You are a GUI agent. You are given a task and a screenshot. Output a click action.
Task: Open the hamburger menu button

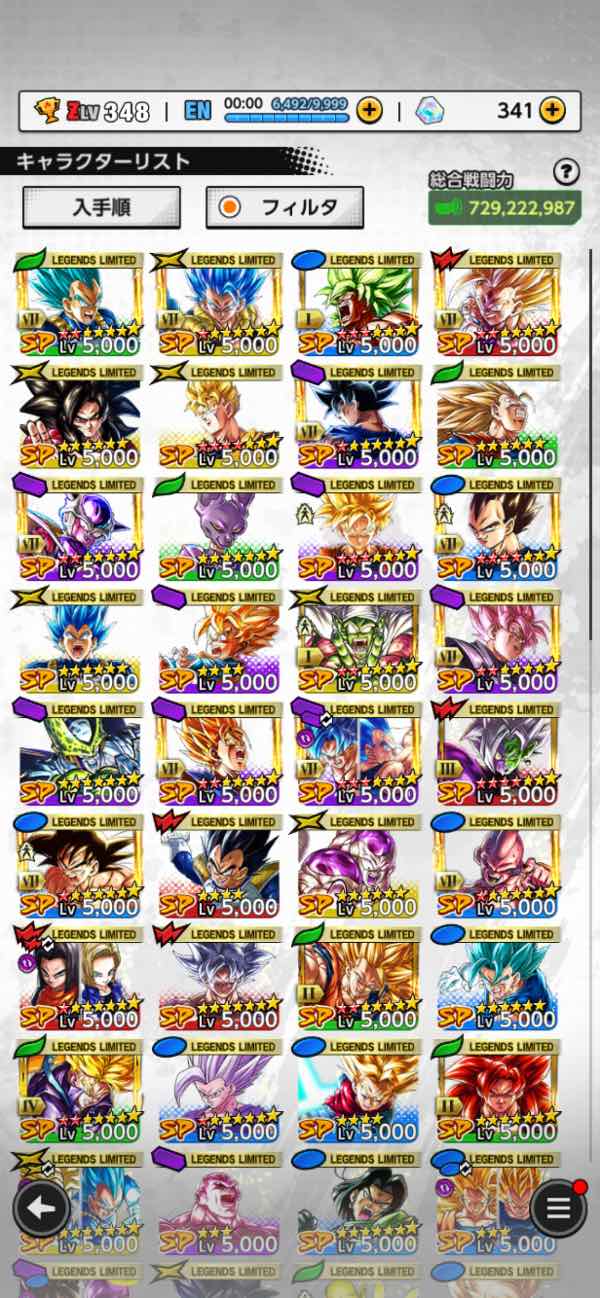tap(558, 1208)
